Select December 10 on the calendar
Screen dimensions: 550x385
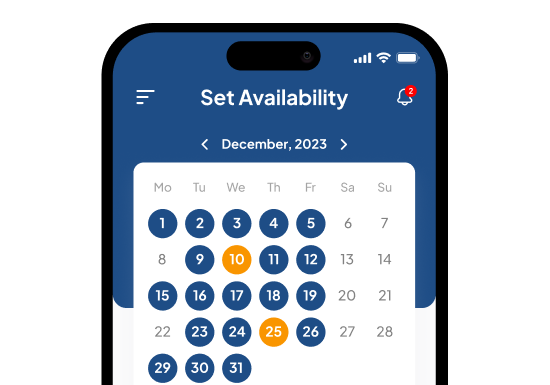tap(237, 259)
